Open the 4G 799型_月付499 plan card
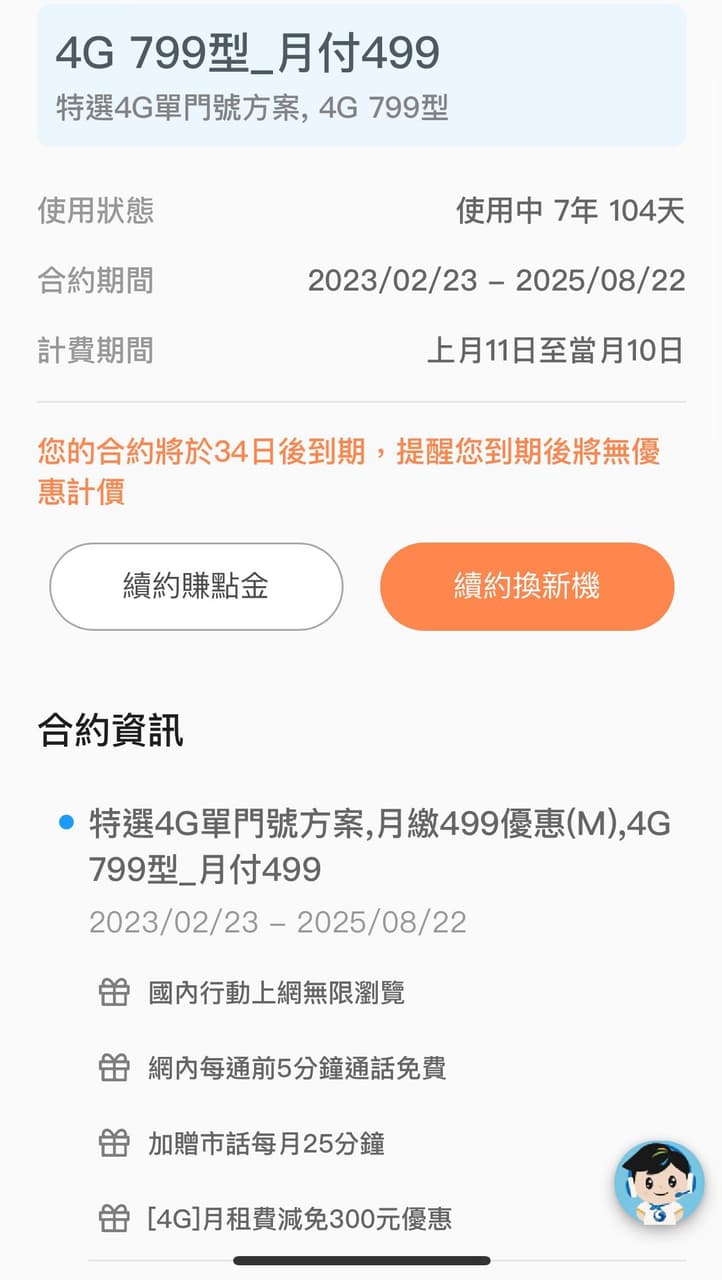The height and width of the screenshot is (1280, 722). 361,76
